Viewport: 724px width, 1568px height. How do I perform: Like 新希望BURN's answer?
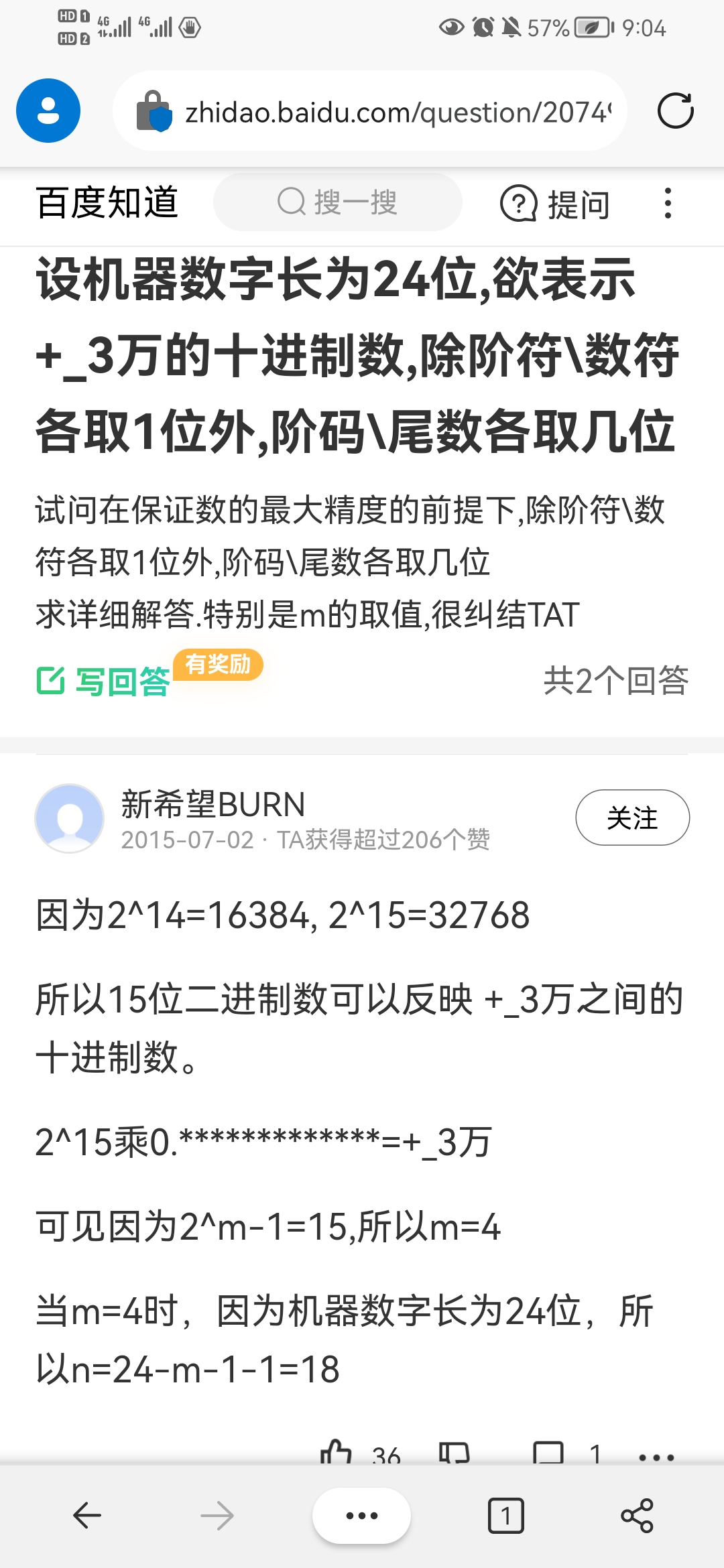337,1453
